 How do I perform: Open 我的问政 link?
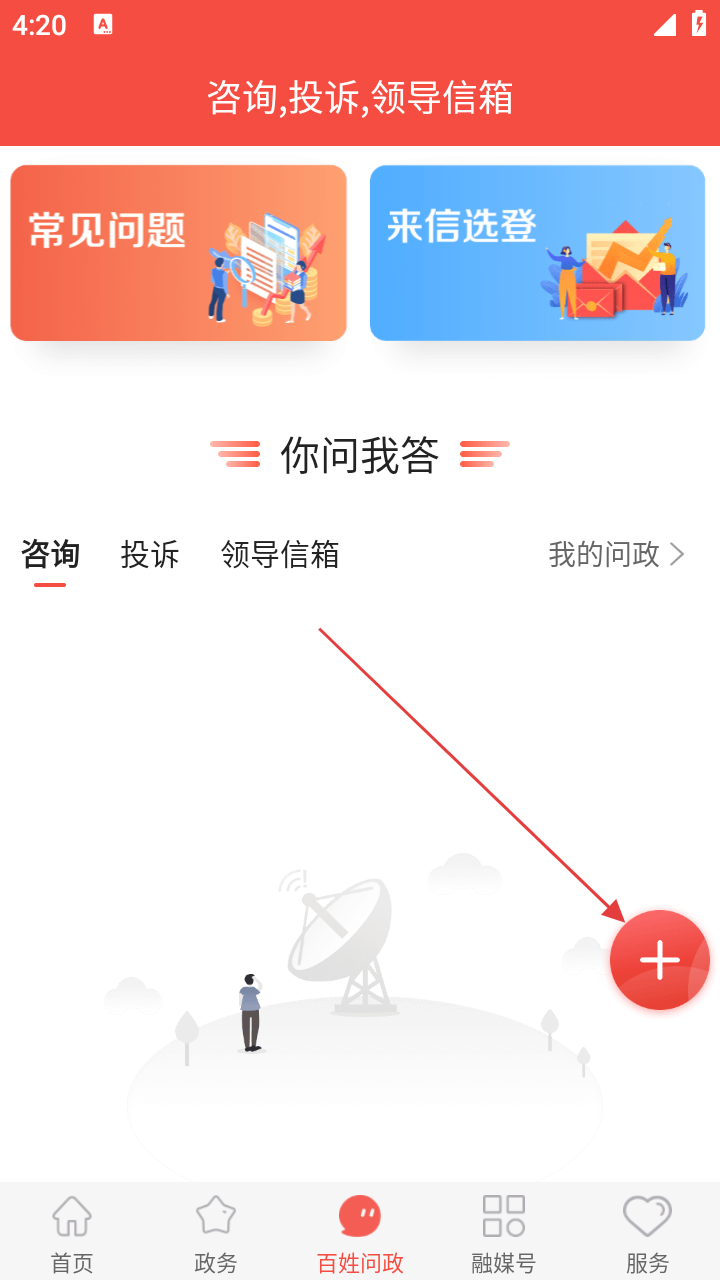click(616, 555)
